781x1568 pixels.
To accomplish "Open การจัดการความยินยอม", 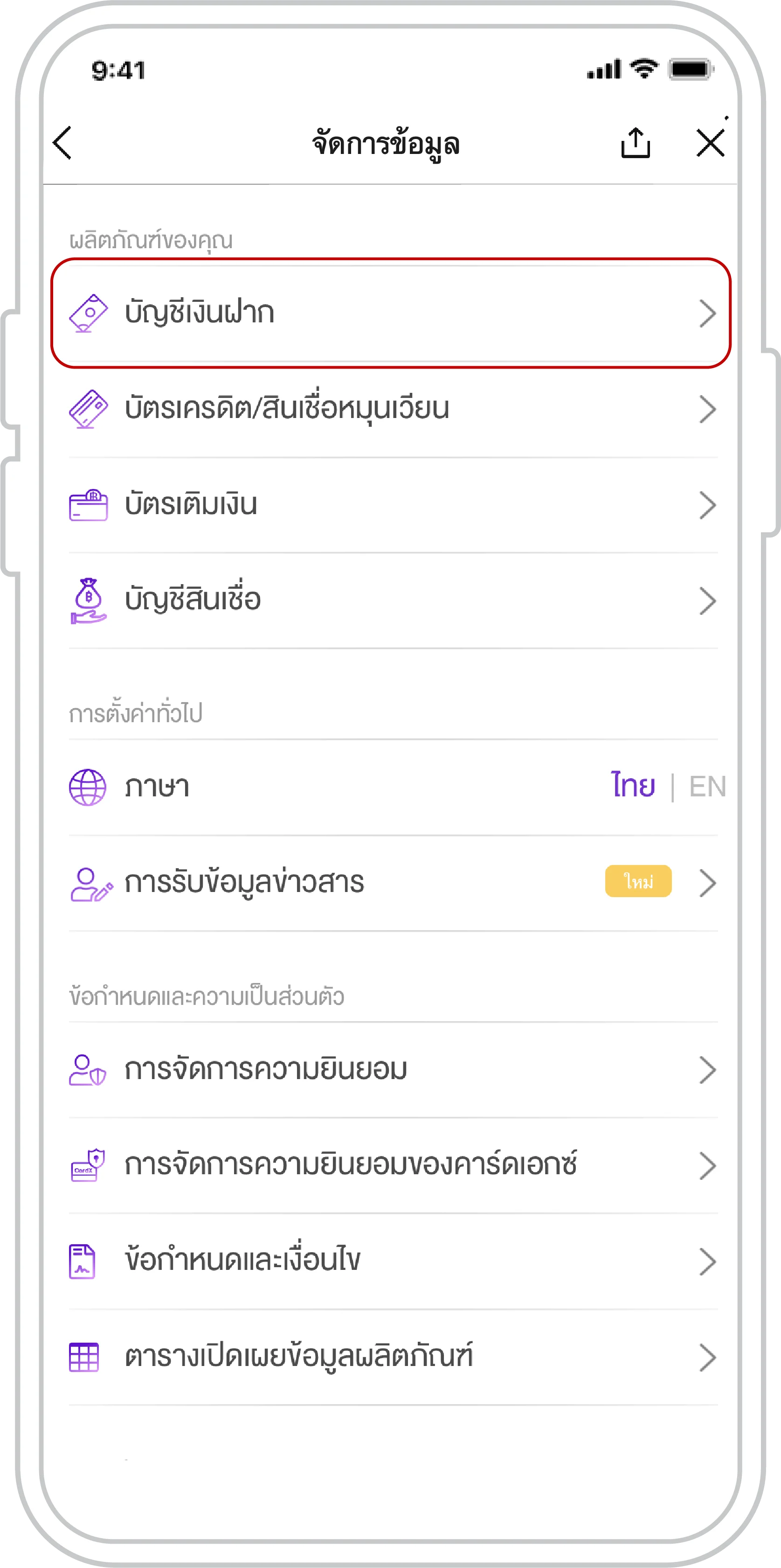I will tap(394, 1070).
